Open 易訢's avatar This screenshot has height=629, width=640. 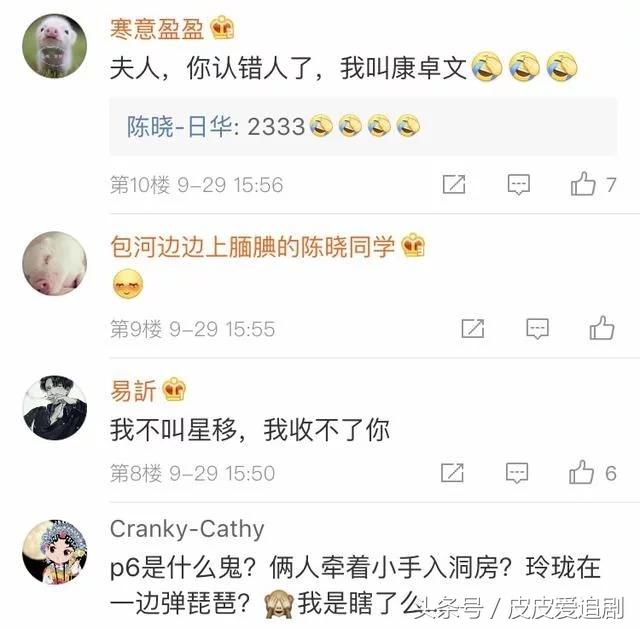tap(54, 407)
